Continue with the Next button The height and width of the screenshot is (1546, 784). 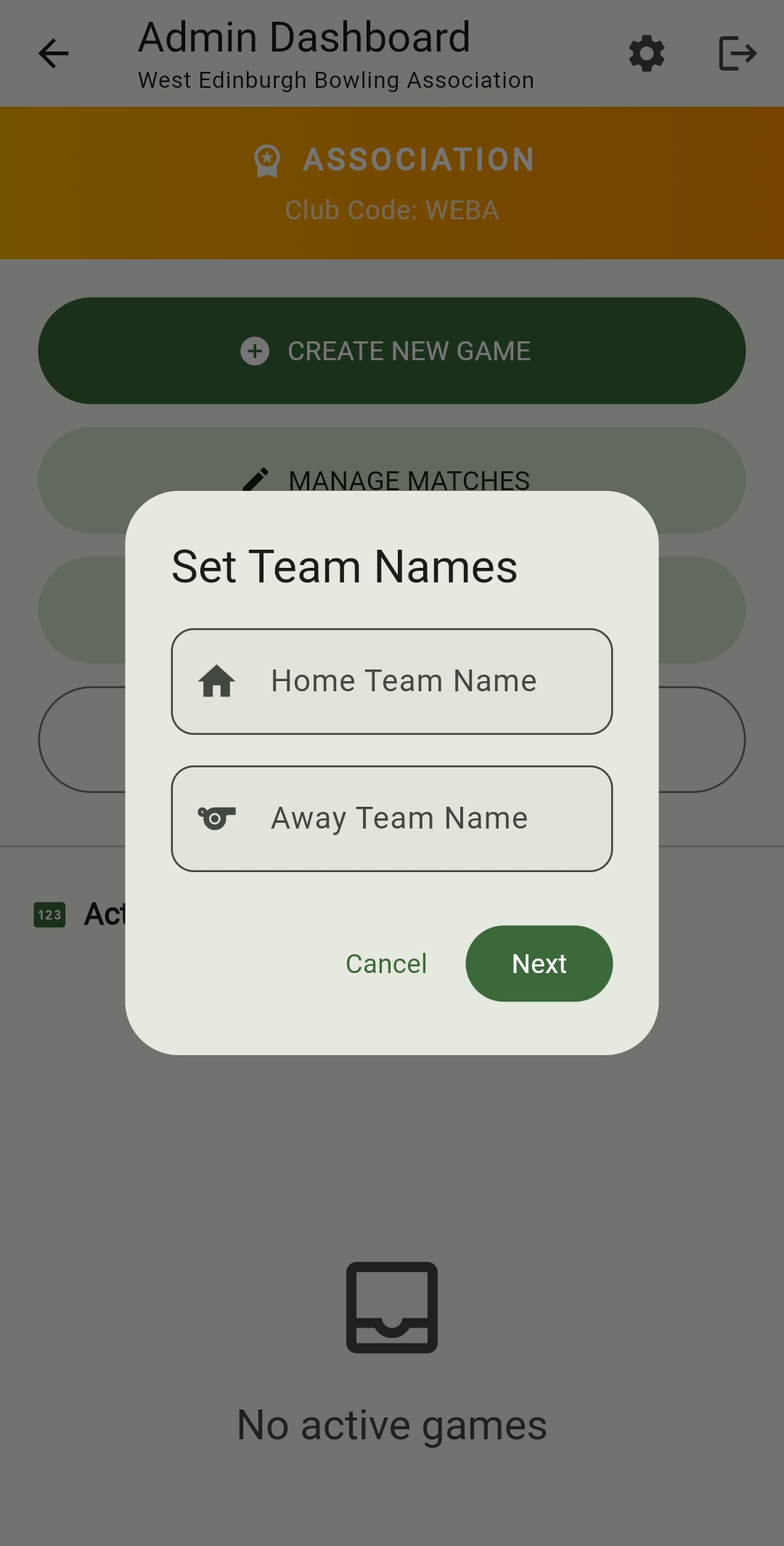click(539, 964)
